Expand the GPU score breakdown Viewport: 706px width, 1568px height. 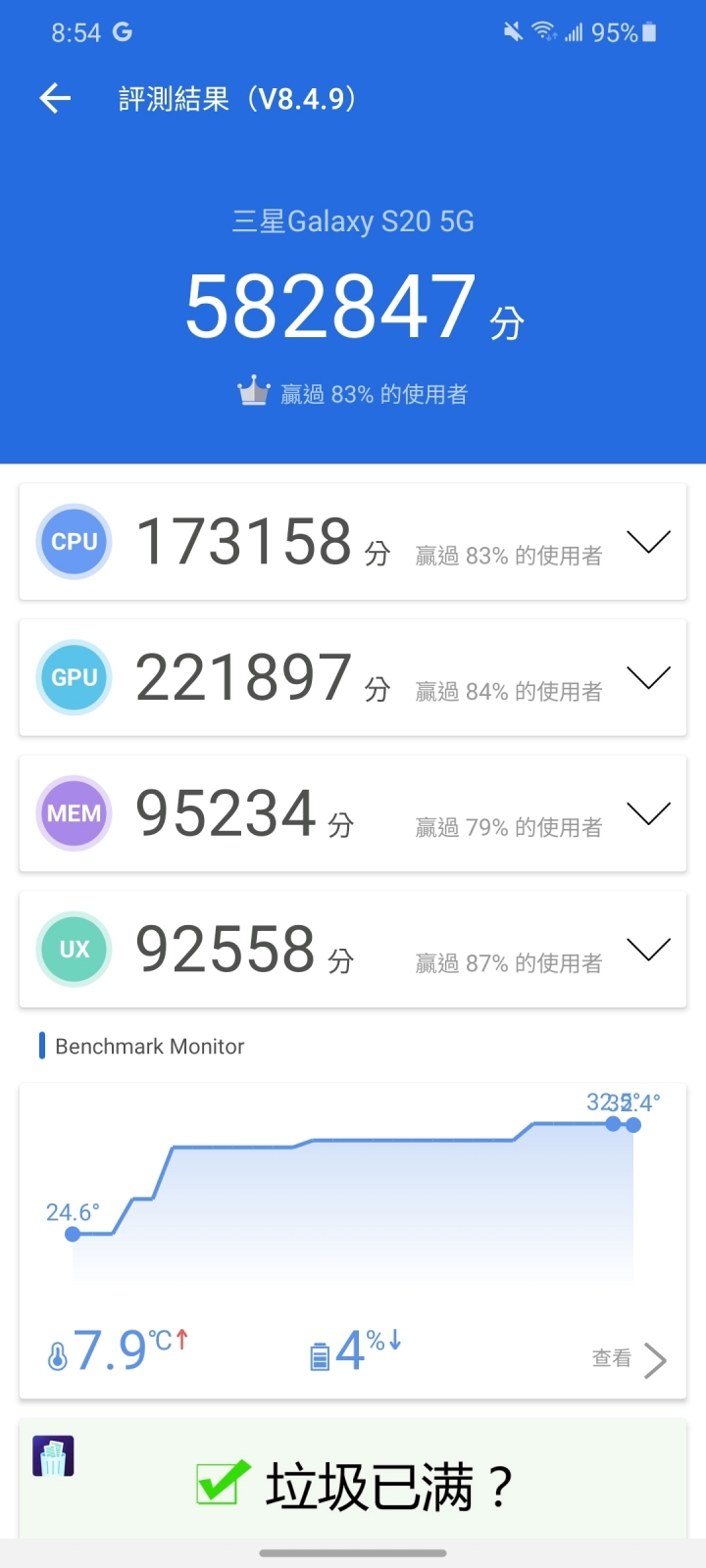coord(648,678)
